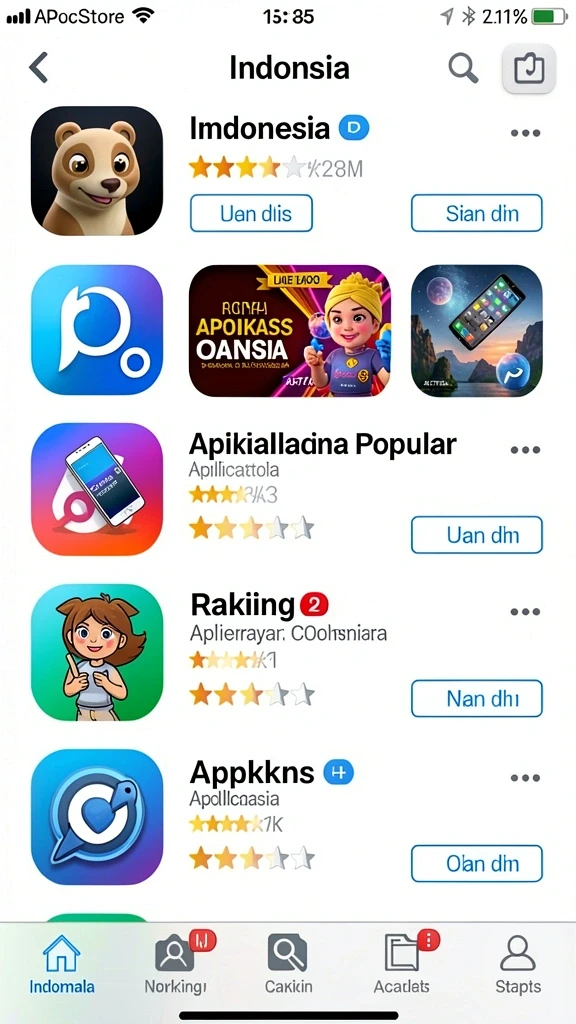
Task: Tap the Nan dhı button for Rakiing
Action: (x=477, y=698)
